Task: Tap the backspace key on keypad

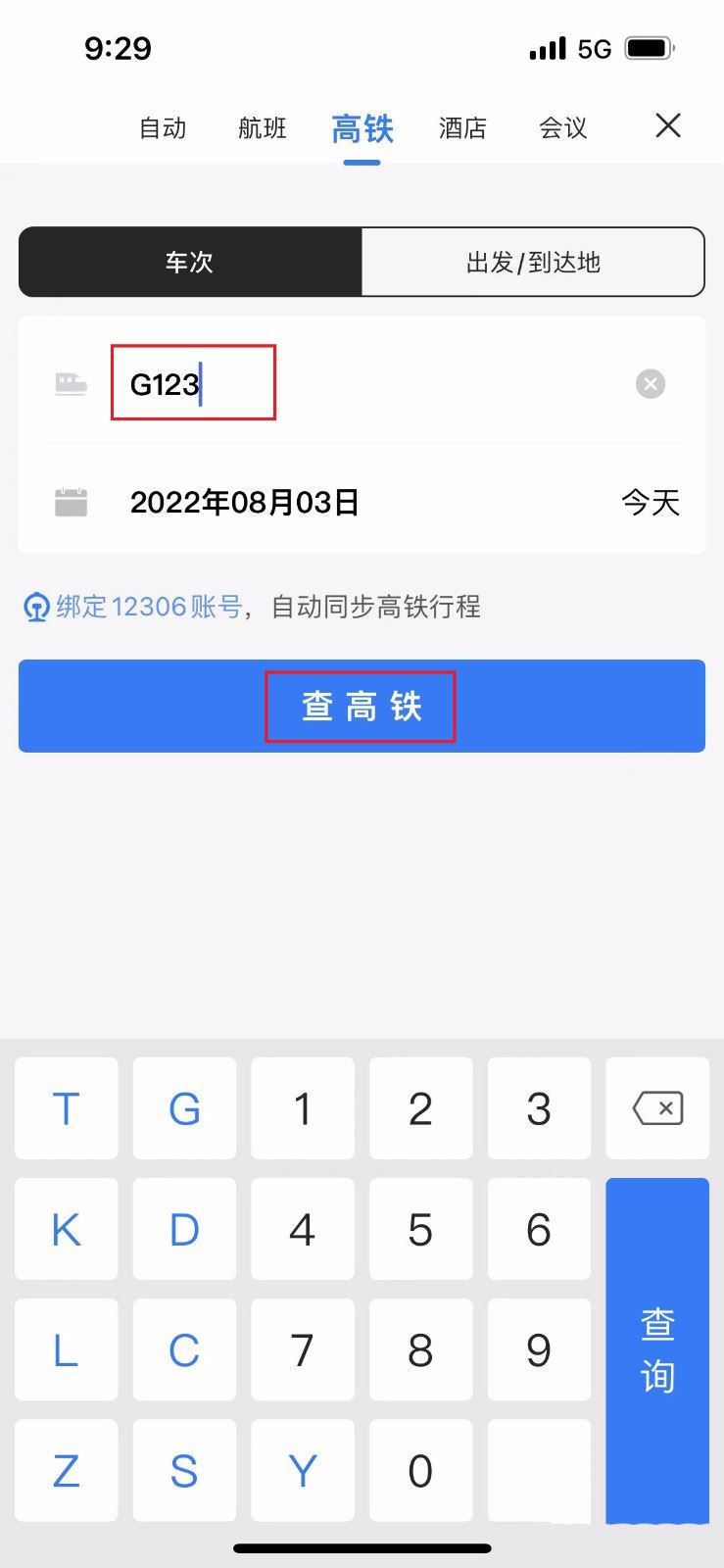Action: [x=657, y=1108]
